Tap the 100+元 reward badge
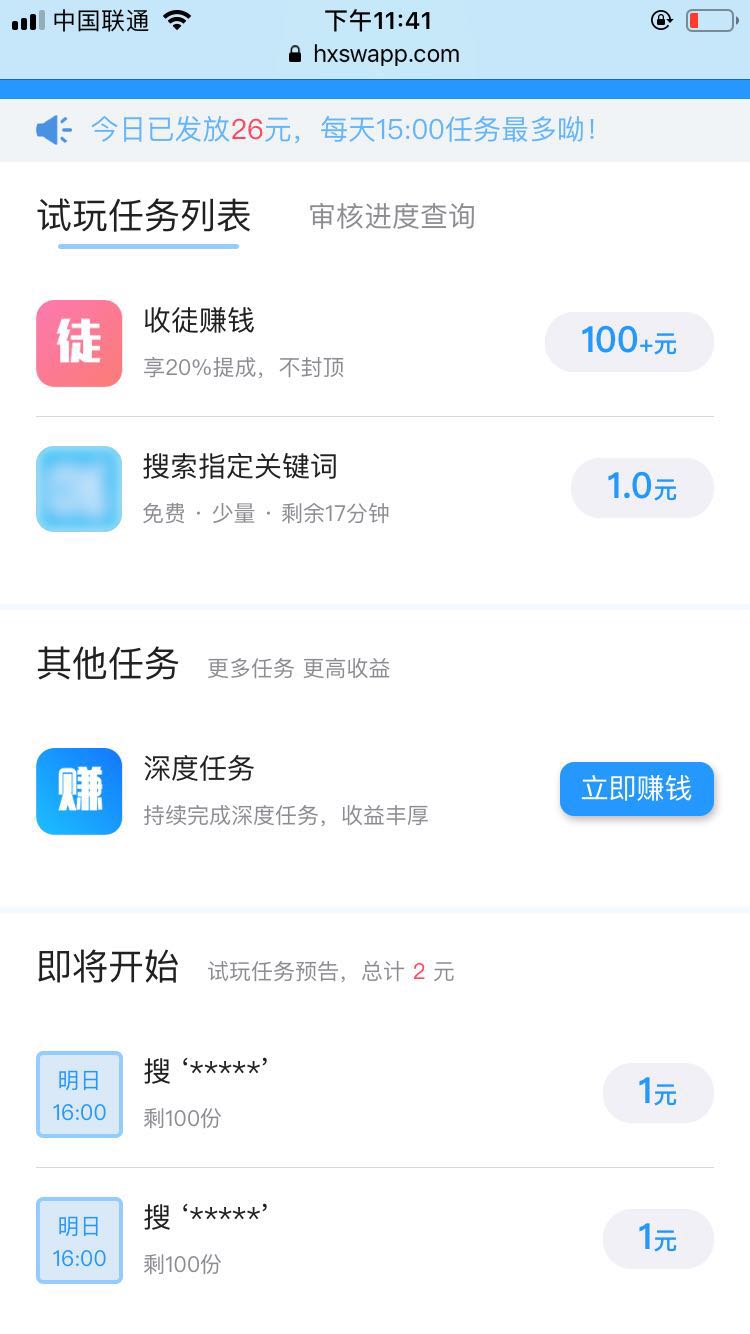Screen dimensions: 750x1334 click(629, 342)
